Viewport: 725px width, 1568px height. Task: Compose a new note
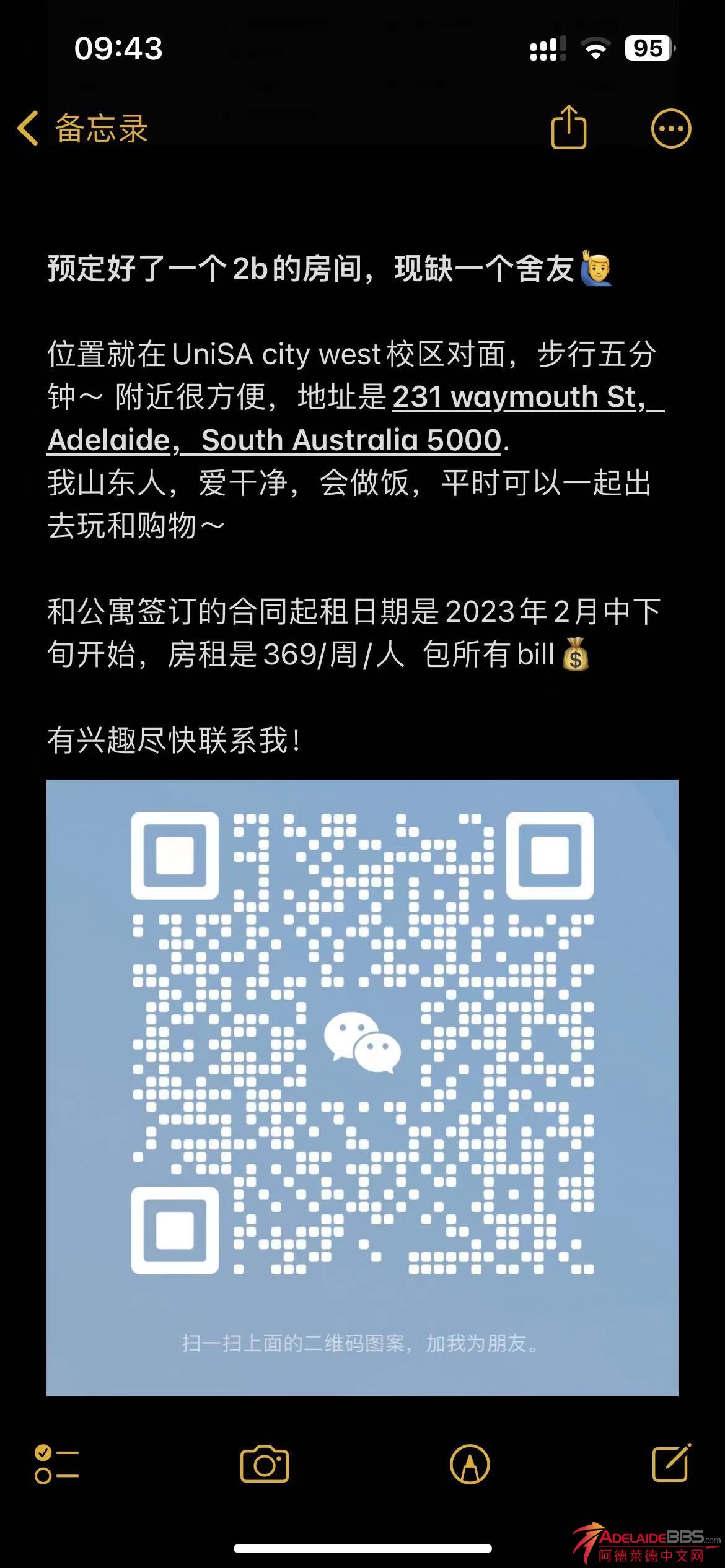tap(672, 1463)
